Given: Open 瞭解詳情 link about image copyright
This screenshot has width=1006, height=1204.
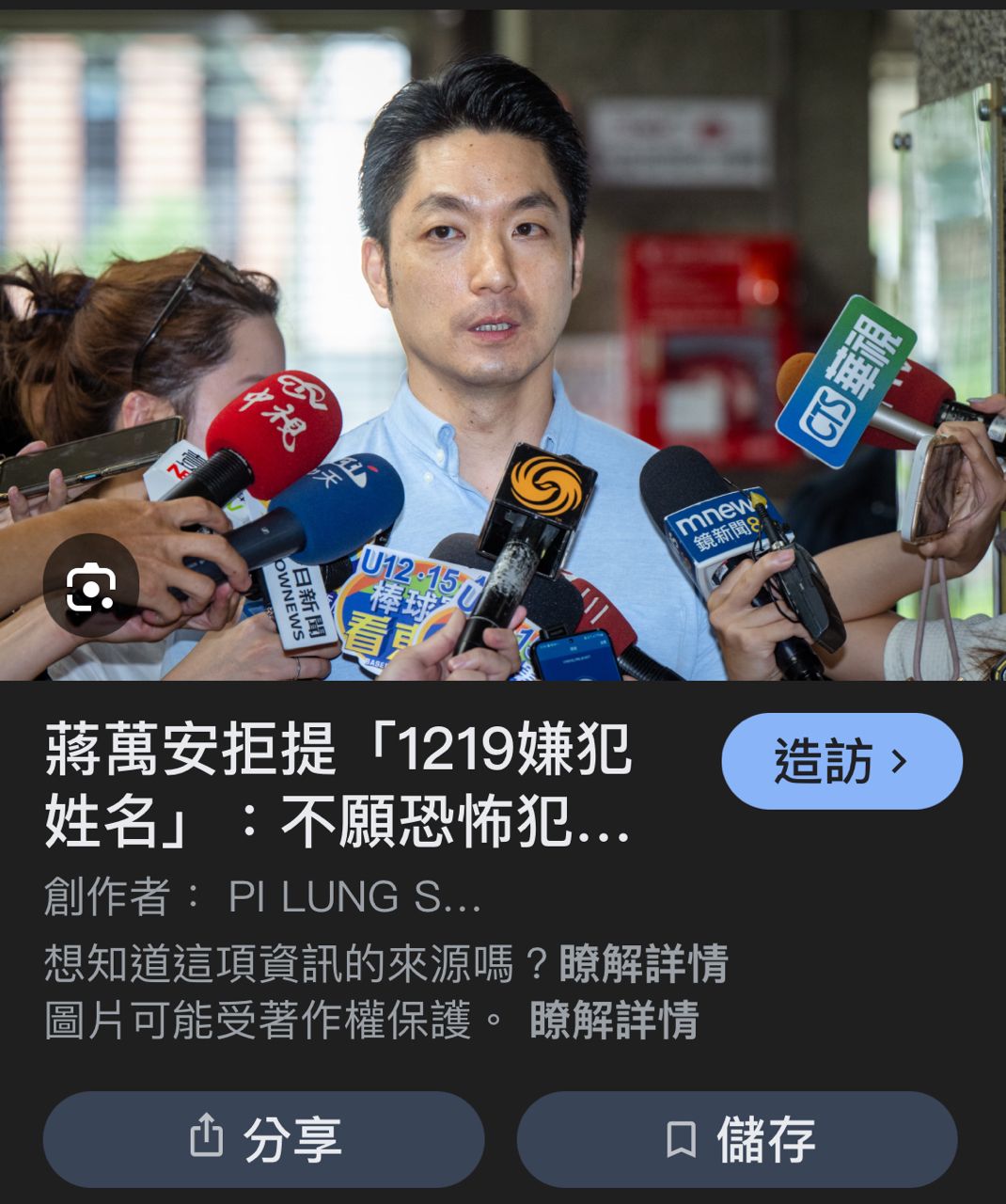Looking at the screenshot, I should click(x=614, y=1020).
